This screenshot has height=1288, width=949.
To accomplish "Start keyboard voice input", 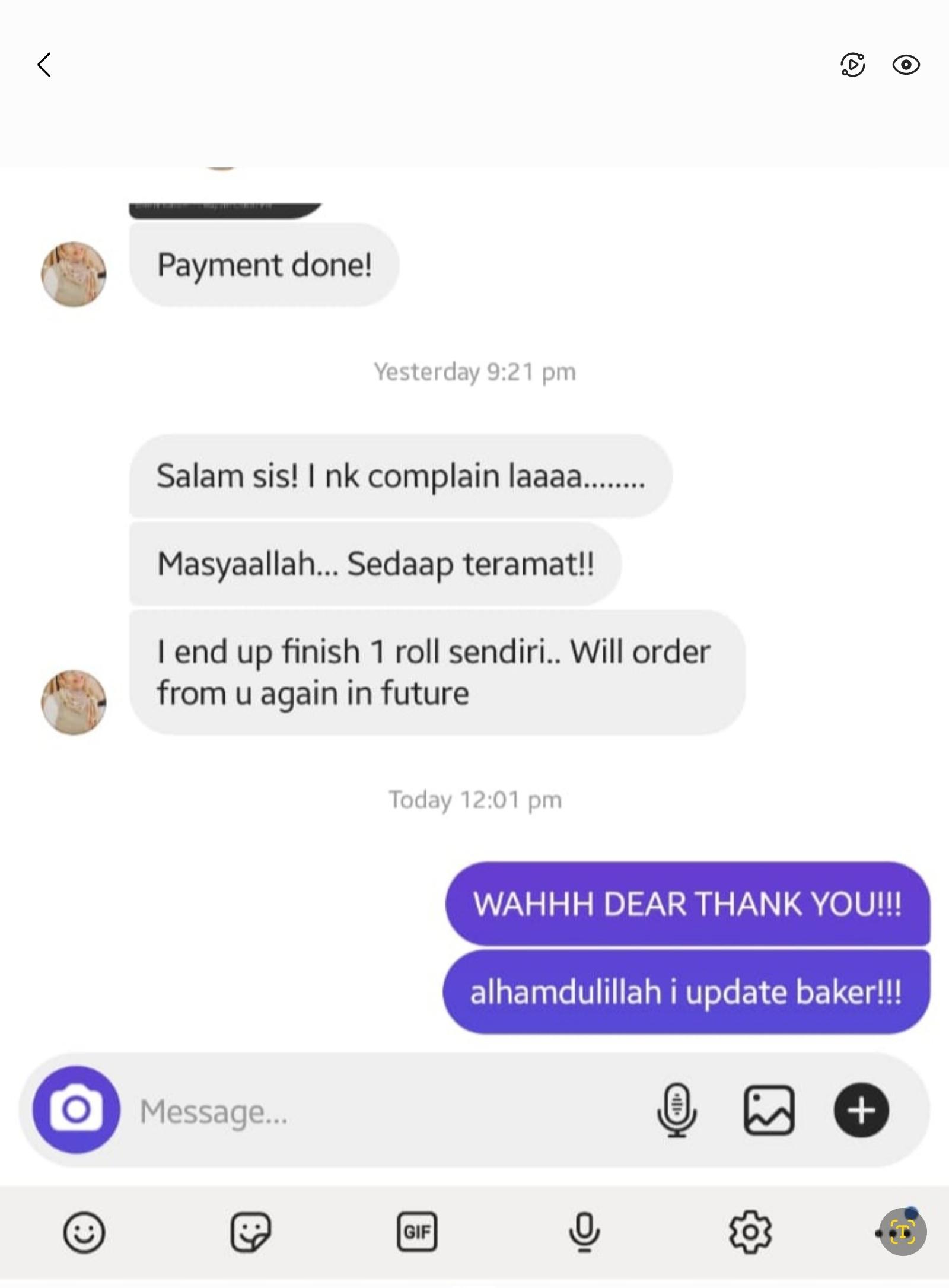I will coord(584,1232).
